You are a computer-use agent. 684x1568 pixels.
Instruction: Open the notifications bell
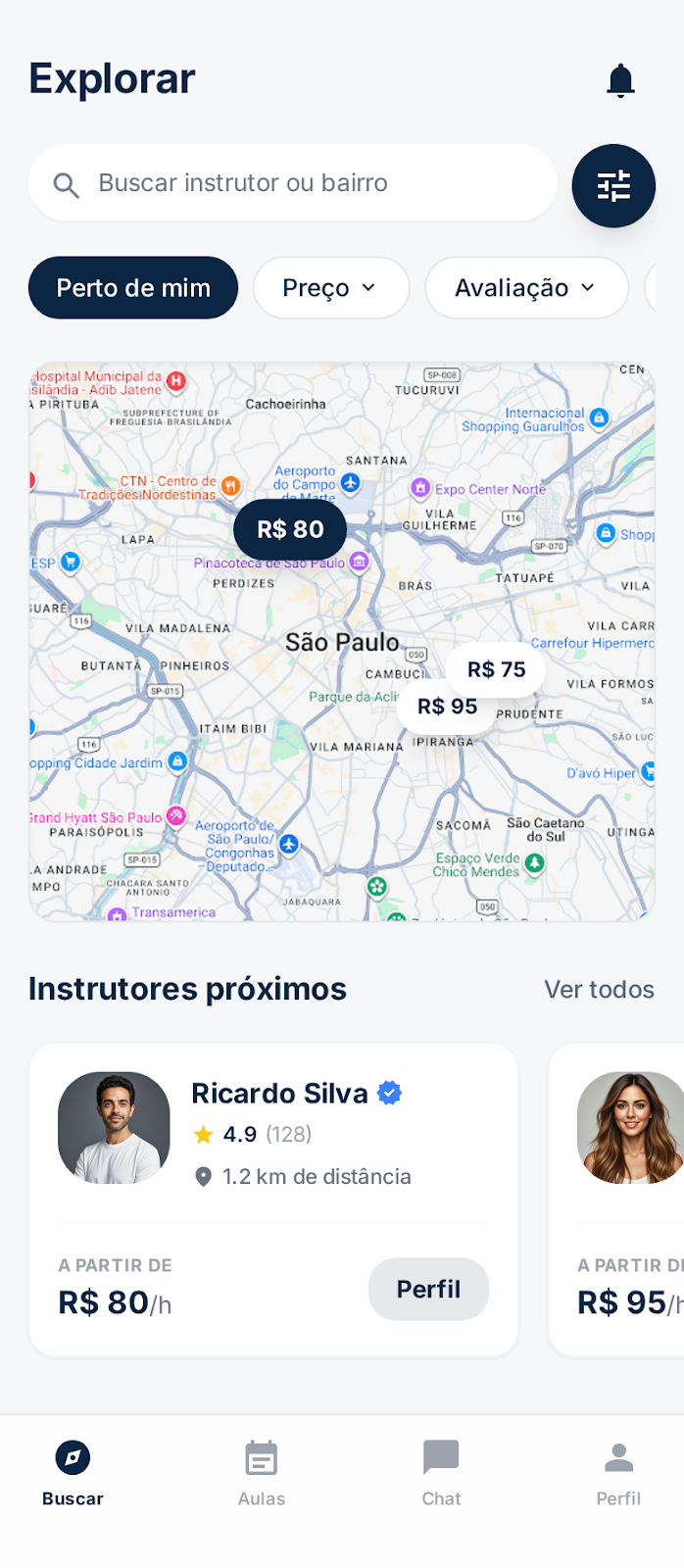tap(620, 80)
